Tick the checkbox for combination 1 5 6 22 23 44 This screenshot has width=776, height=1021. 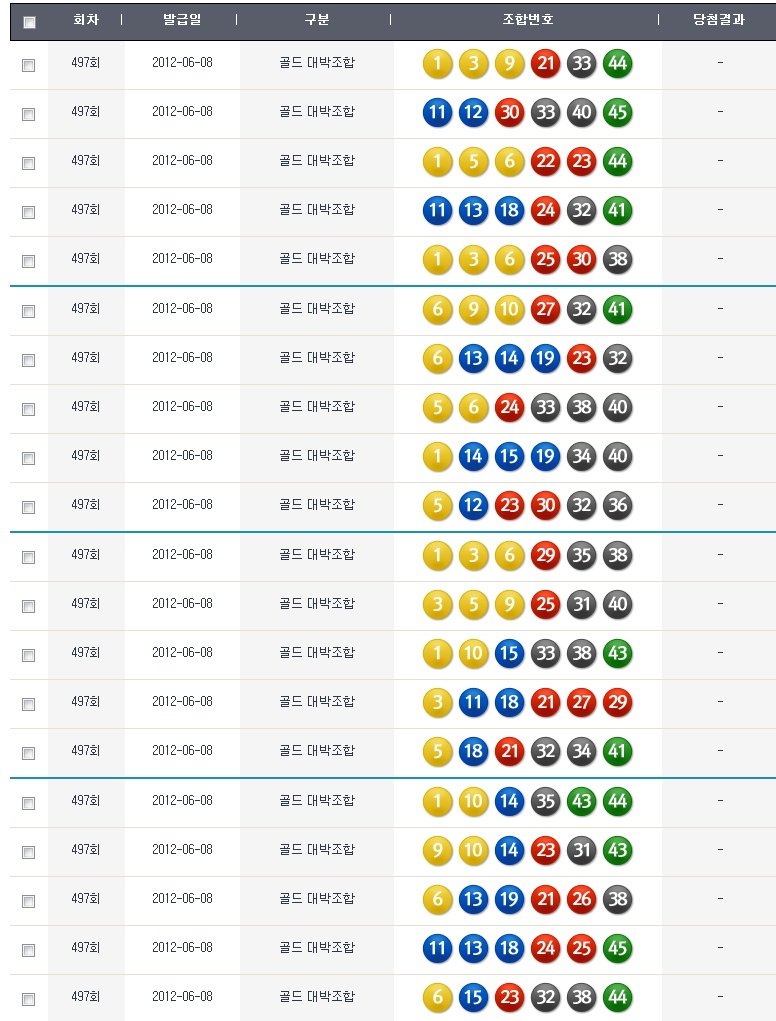29,163
